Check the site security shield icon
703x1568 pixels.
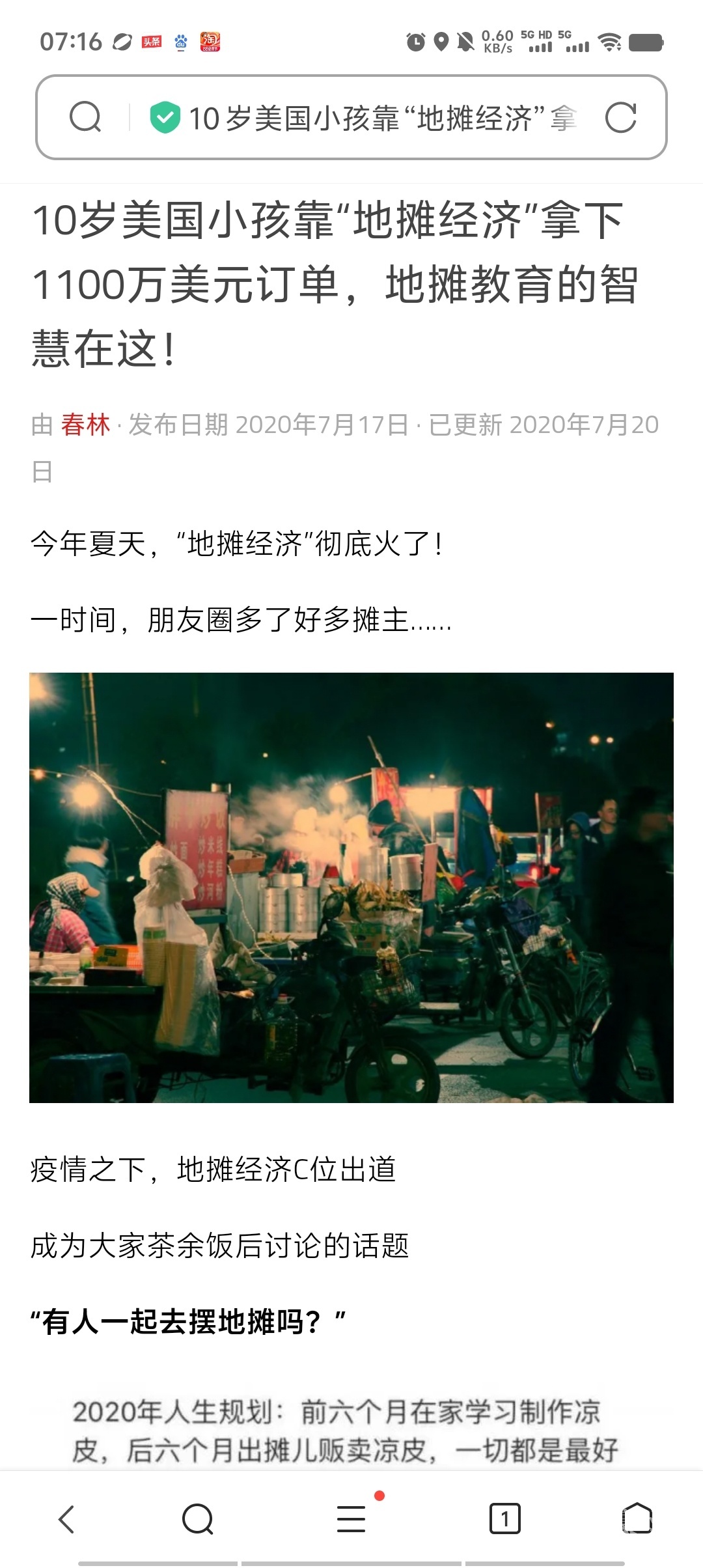[x=165, y=118]
